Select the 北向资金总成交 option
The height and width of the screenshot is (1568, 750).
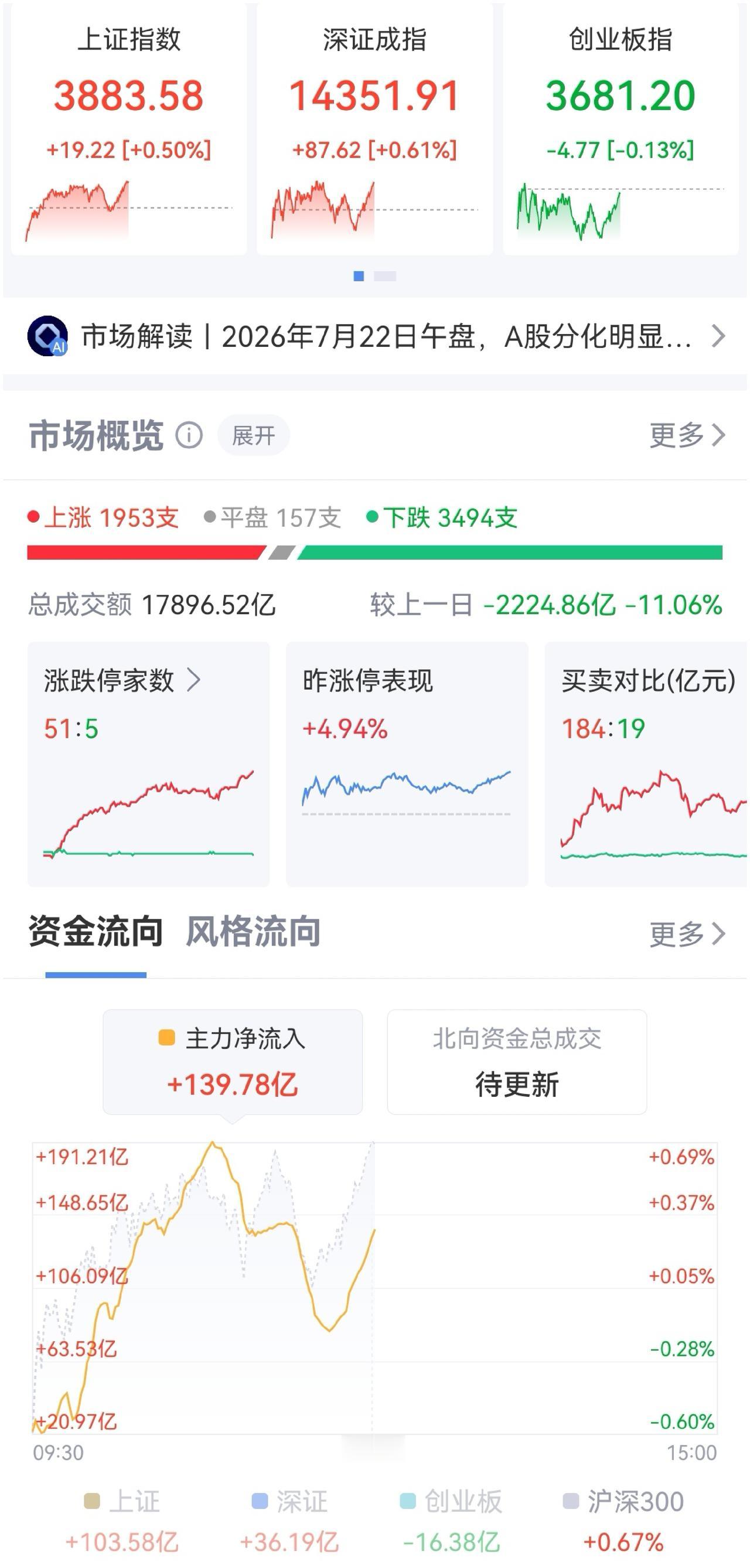tap(517, 1062)
